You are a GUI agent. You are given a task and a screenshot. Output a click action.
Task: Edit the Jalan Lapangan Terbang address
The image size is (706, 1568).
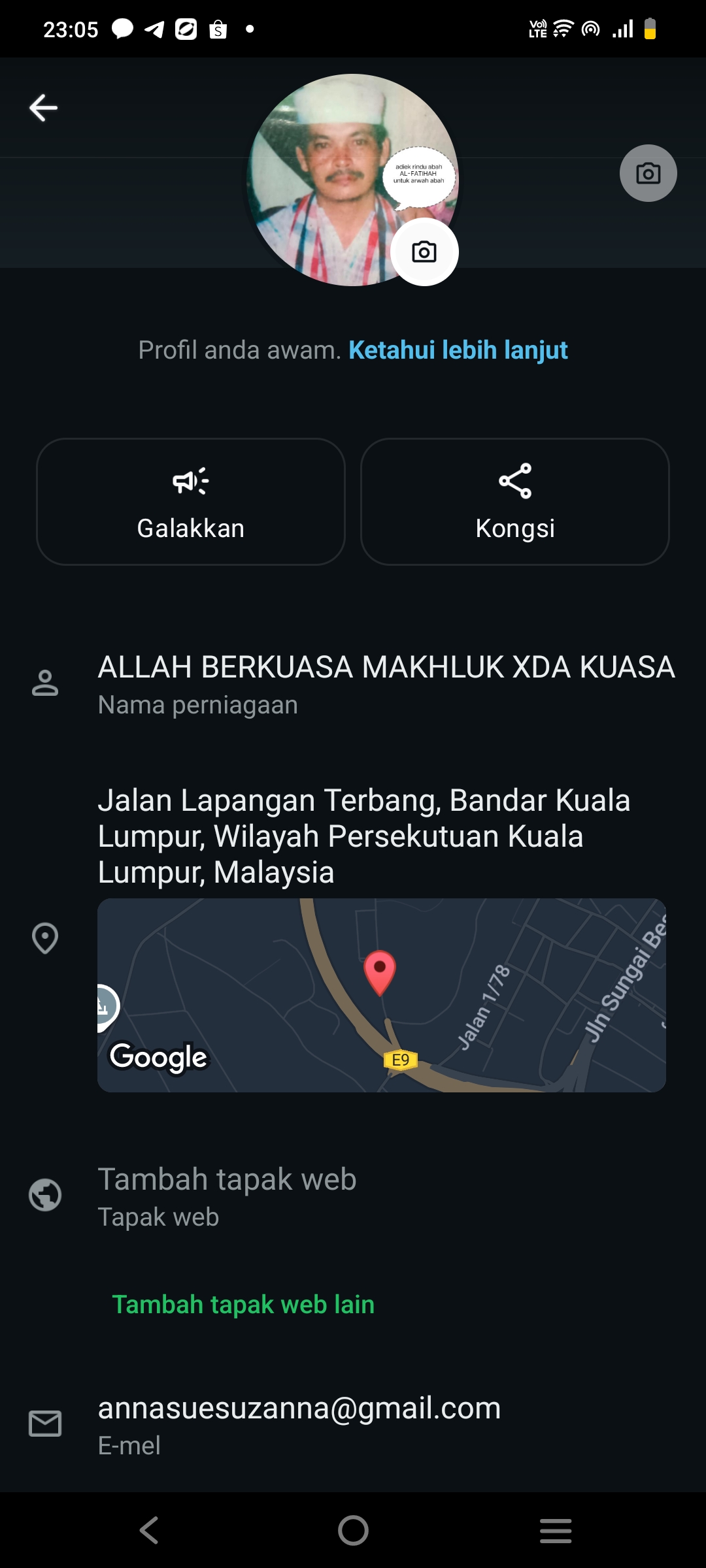pyautogui.click(x=363, y=836)
